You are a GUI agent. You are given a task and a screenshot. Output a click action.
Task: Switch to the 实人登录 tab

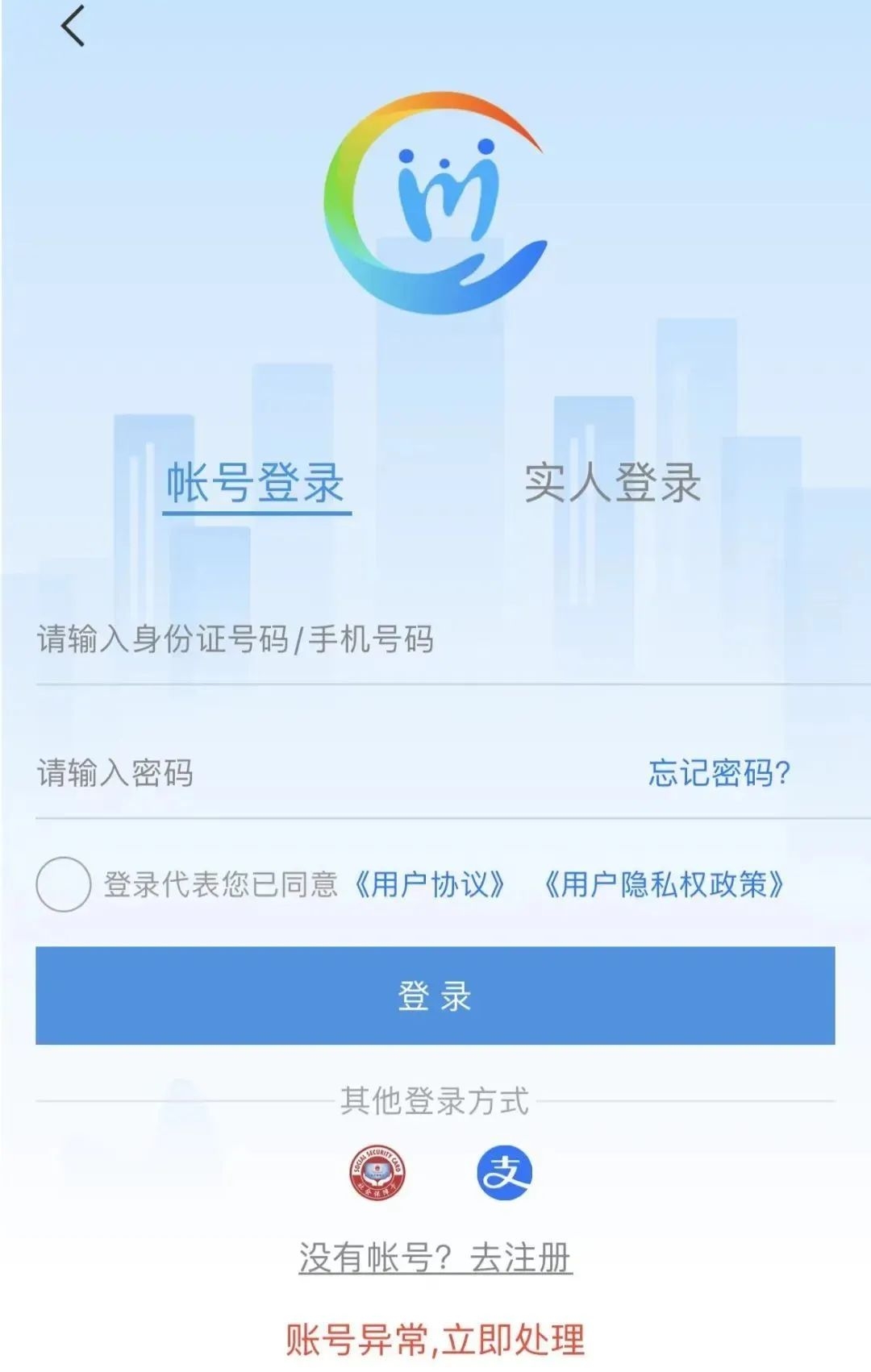click(x=613, y=484)
